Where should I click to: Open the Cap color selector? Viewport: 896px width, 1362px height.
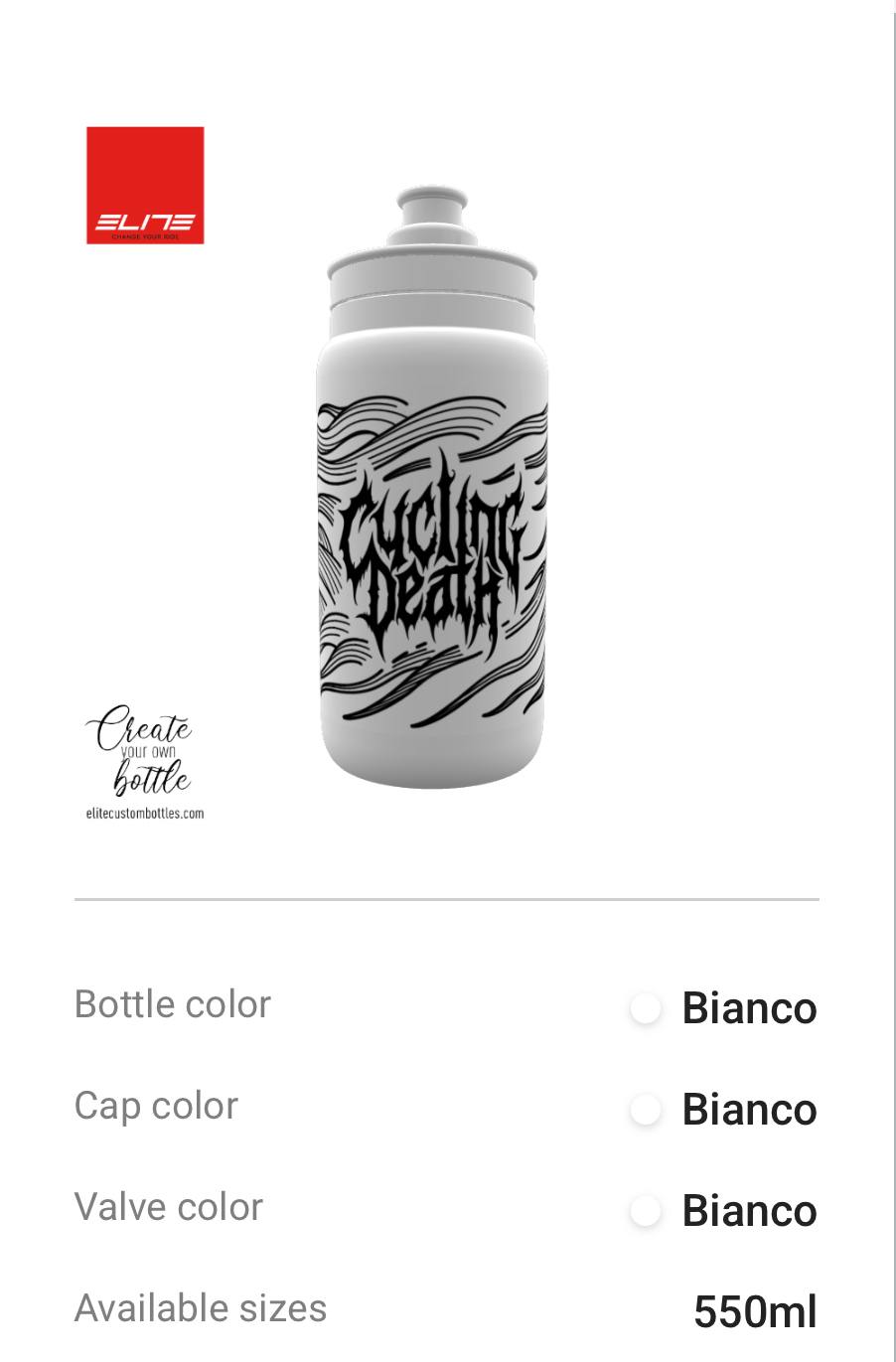coord(156,1107)
